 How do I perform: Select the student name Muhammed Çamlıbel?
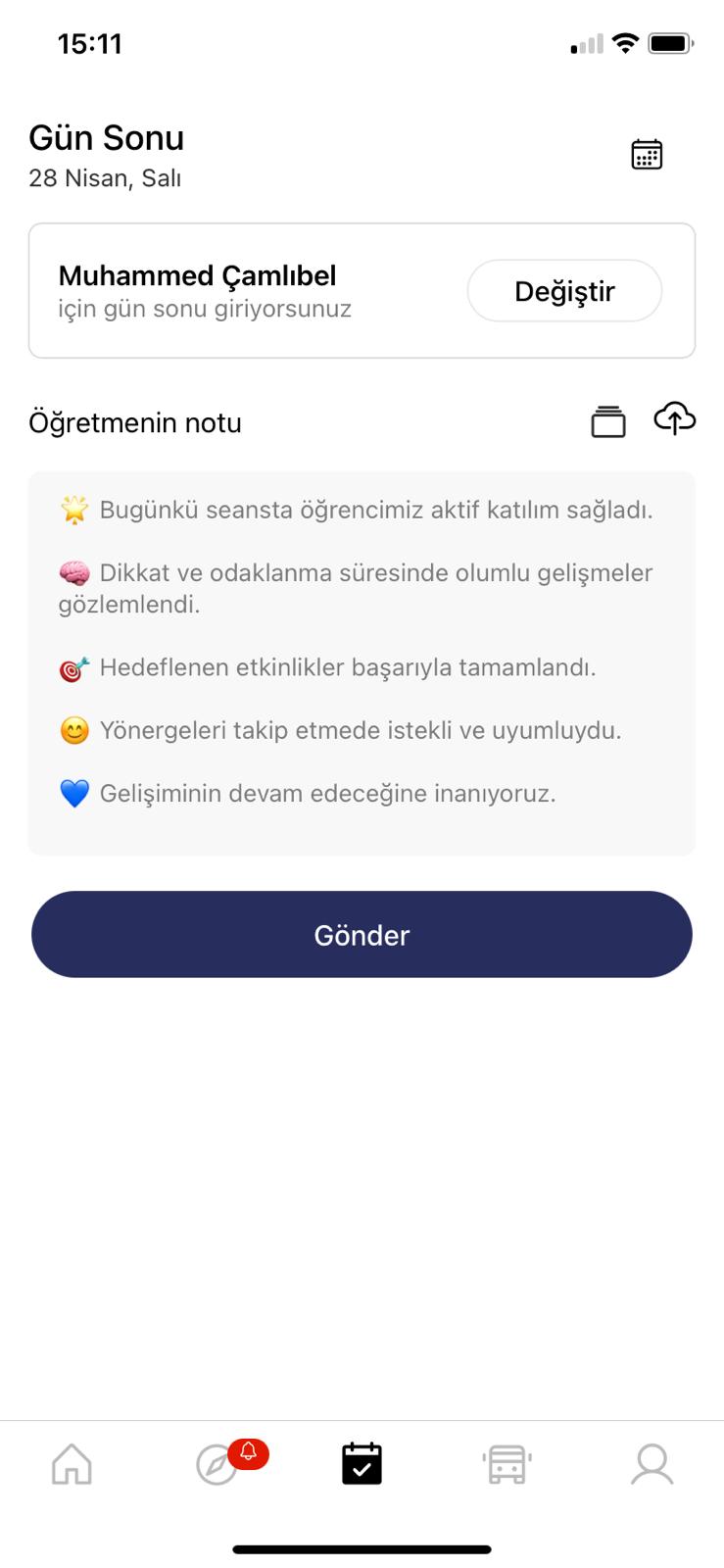[x=197, y=275]
